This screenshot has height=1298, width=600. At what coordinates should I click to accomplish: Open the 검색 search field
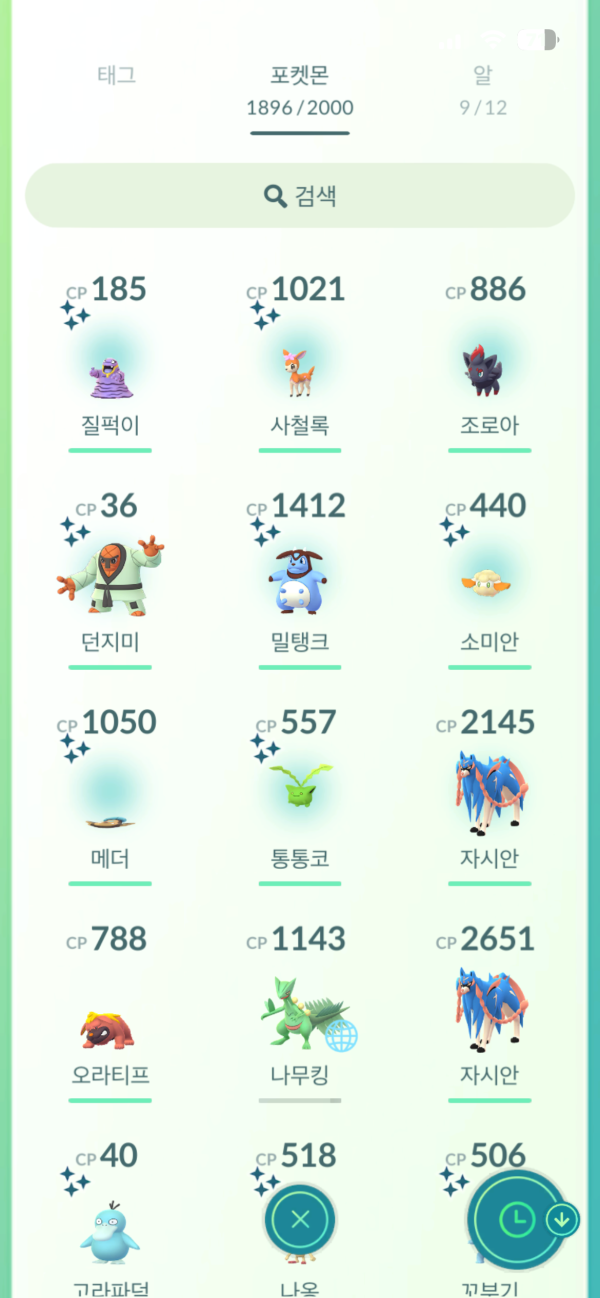pos(300,196)
